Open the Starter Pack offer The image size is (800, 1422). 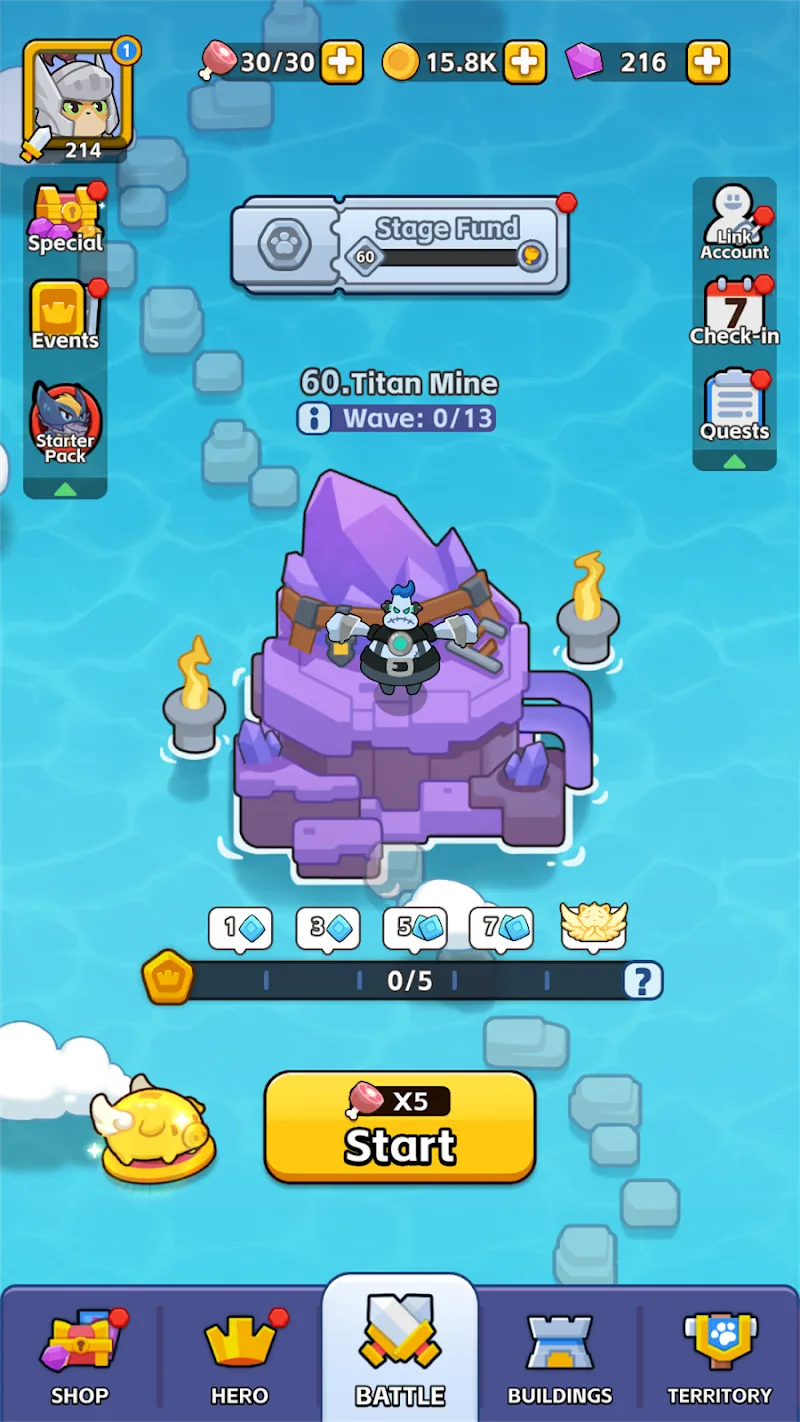[x=65, y=422]
